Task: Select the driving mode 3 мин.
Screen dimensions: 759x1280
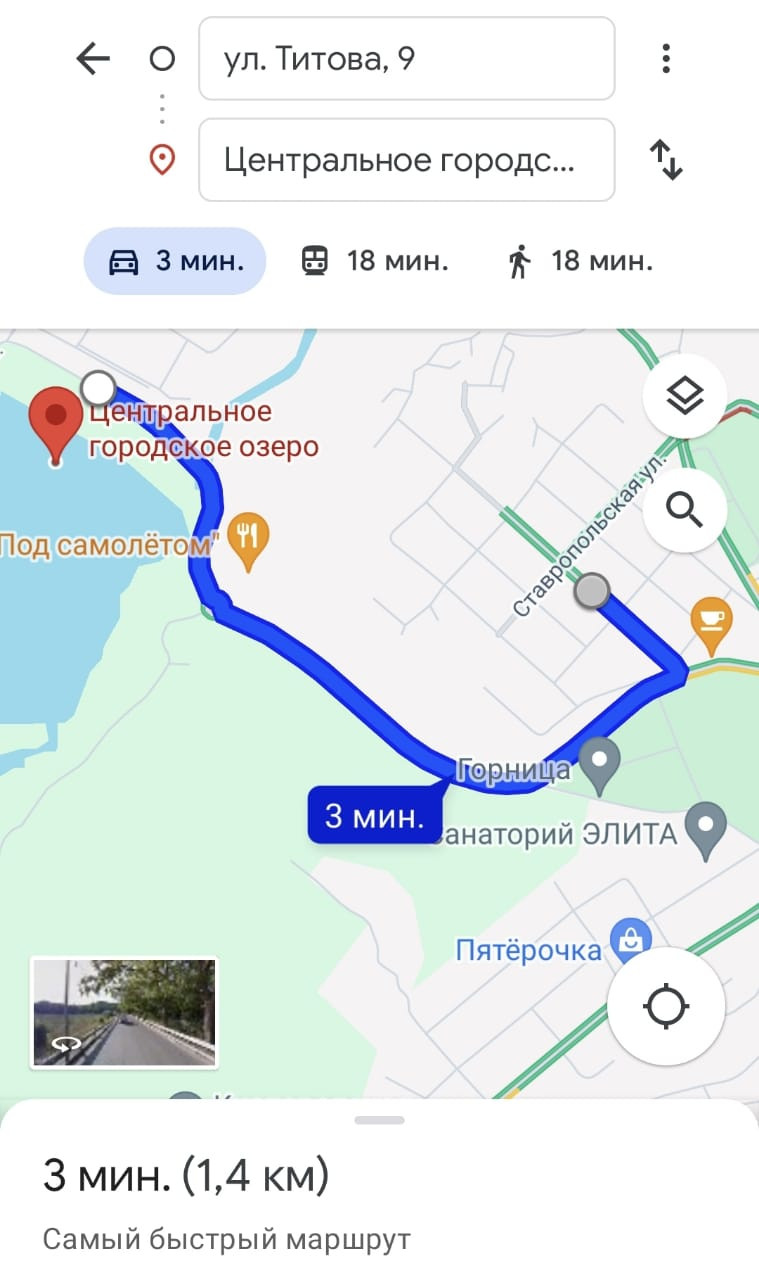Action: 175,262
